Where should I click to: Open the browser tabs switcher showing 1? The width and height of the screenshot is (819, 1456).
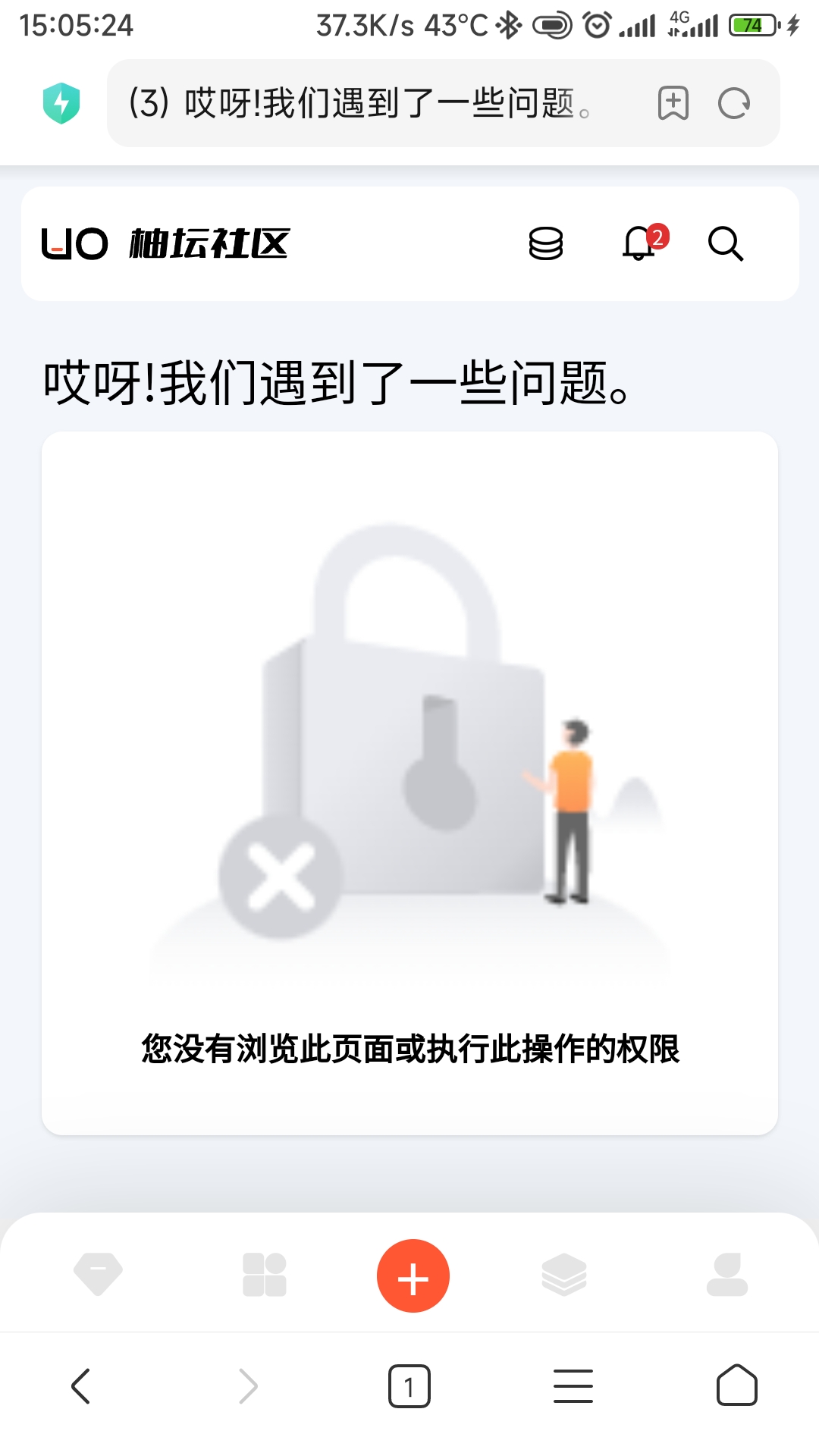(x=409, y=1386)
